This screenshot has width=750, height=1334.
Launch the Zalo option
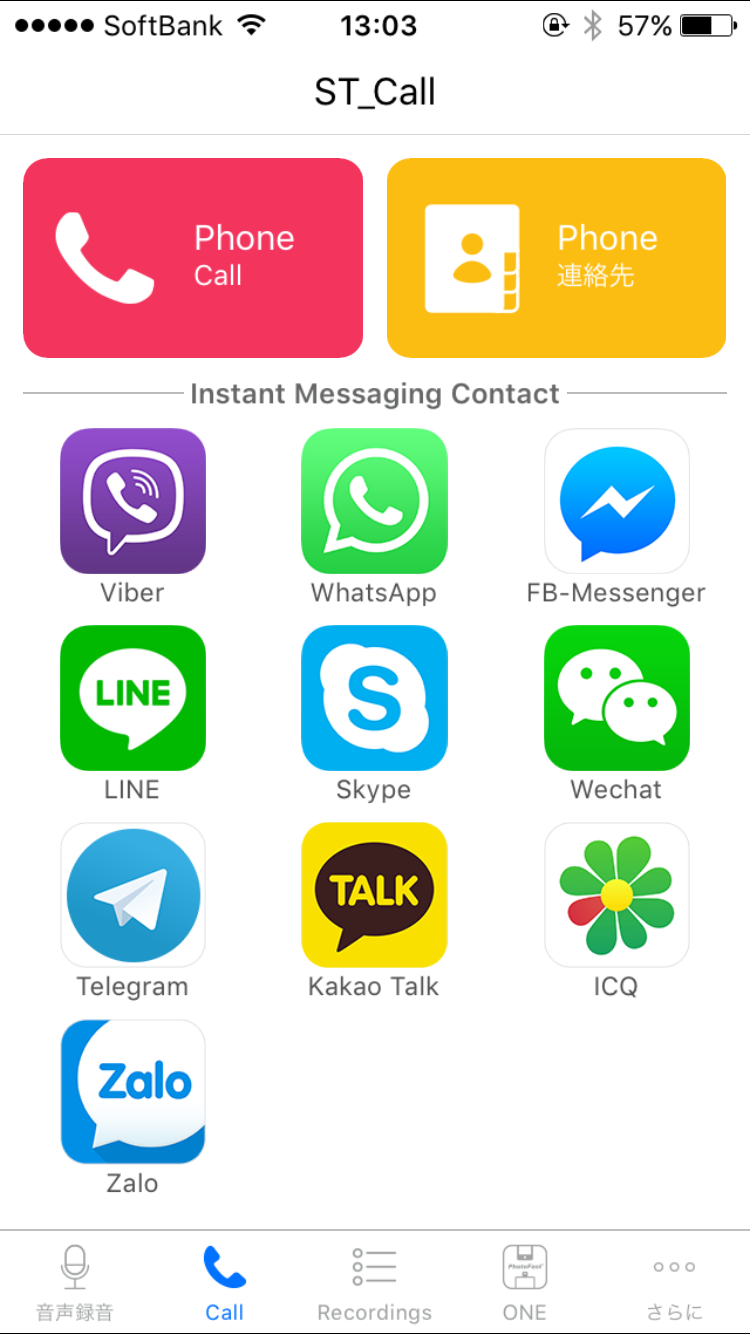[133, 1092]
